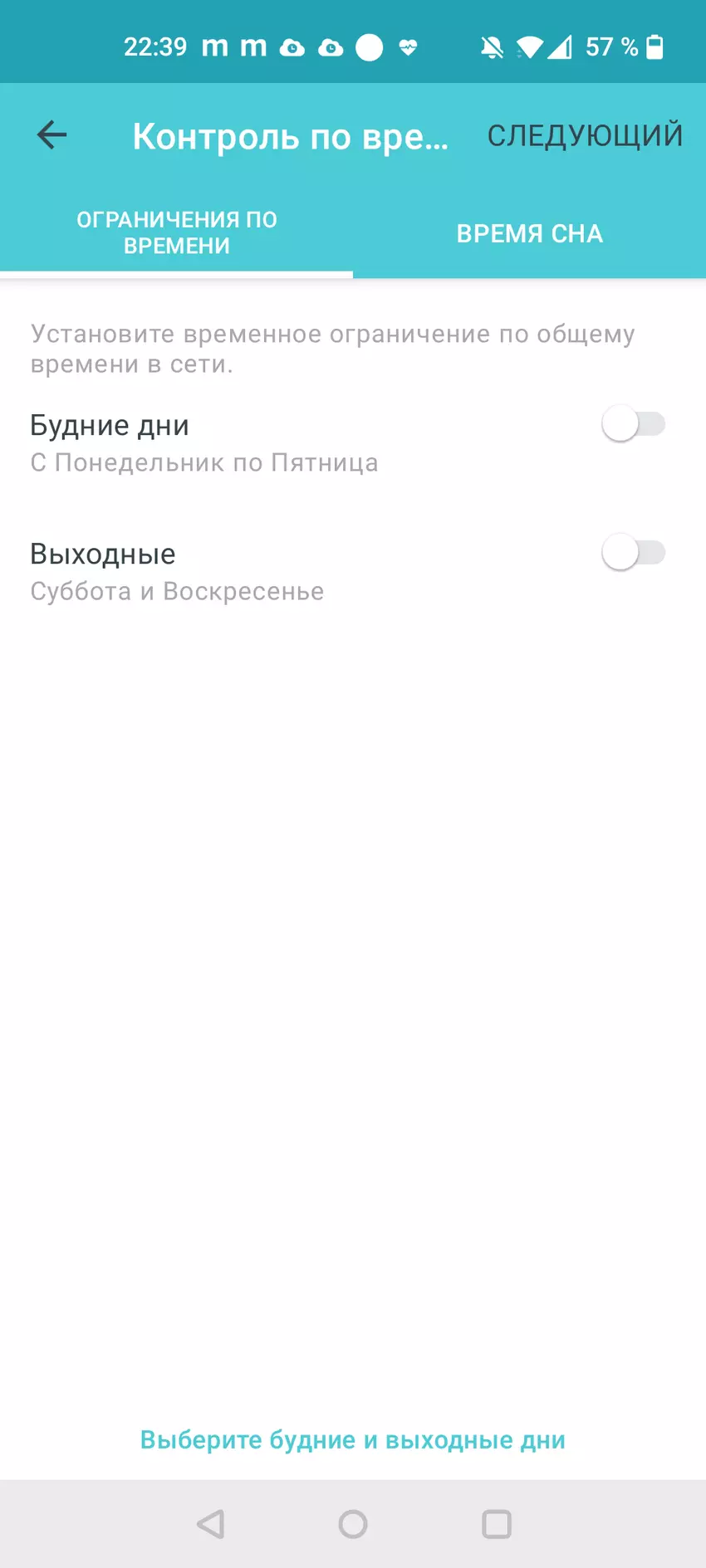Enable the Будние дни toggle
This screenshot has width=706, height=1568.
click(635, 424)
